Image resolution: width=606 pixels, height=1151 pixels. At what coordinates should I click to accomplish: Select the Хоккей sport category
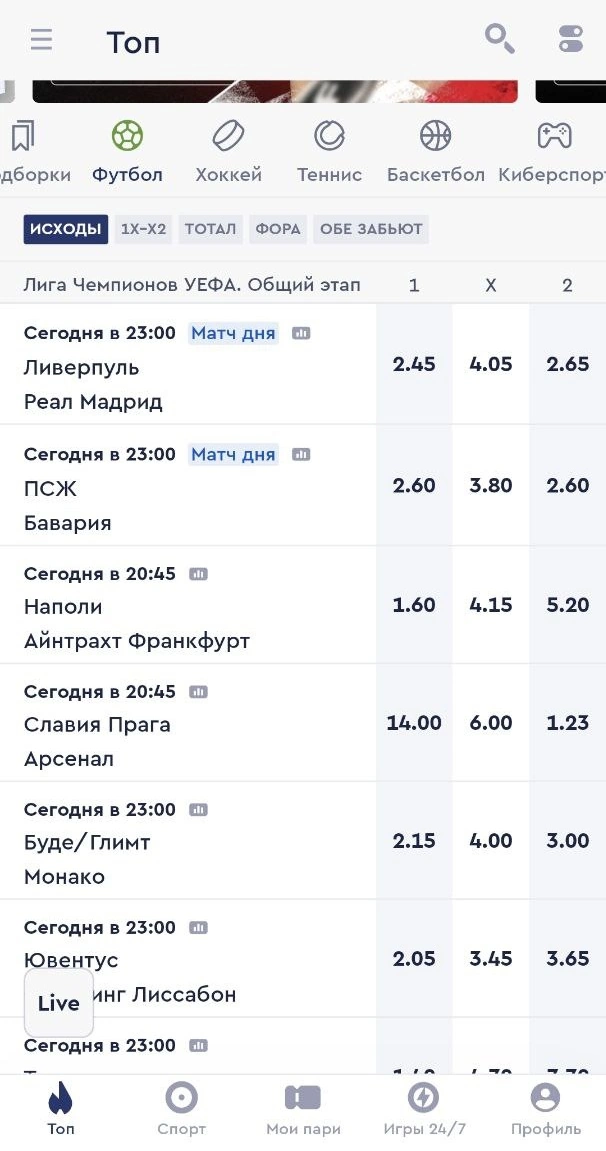coord(228,152)
